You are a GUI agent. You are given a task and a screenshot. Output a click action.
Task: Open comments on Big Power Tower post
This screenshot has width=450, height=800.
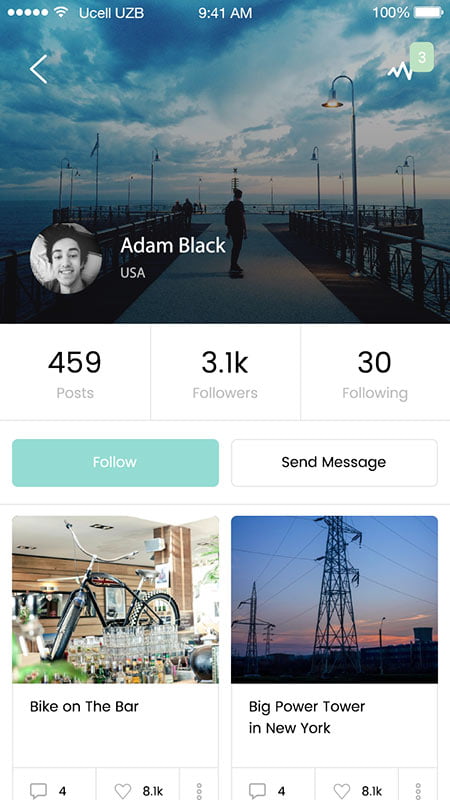[267, 791]
